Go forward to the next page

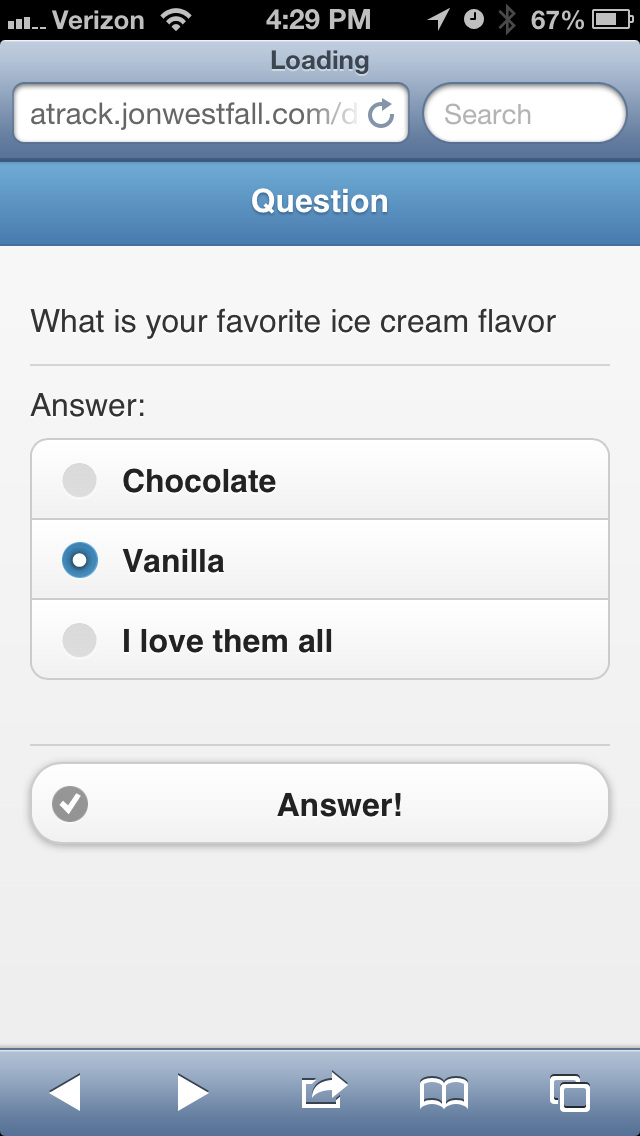point(193,1092)
